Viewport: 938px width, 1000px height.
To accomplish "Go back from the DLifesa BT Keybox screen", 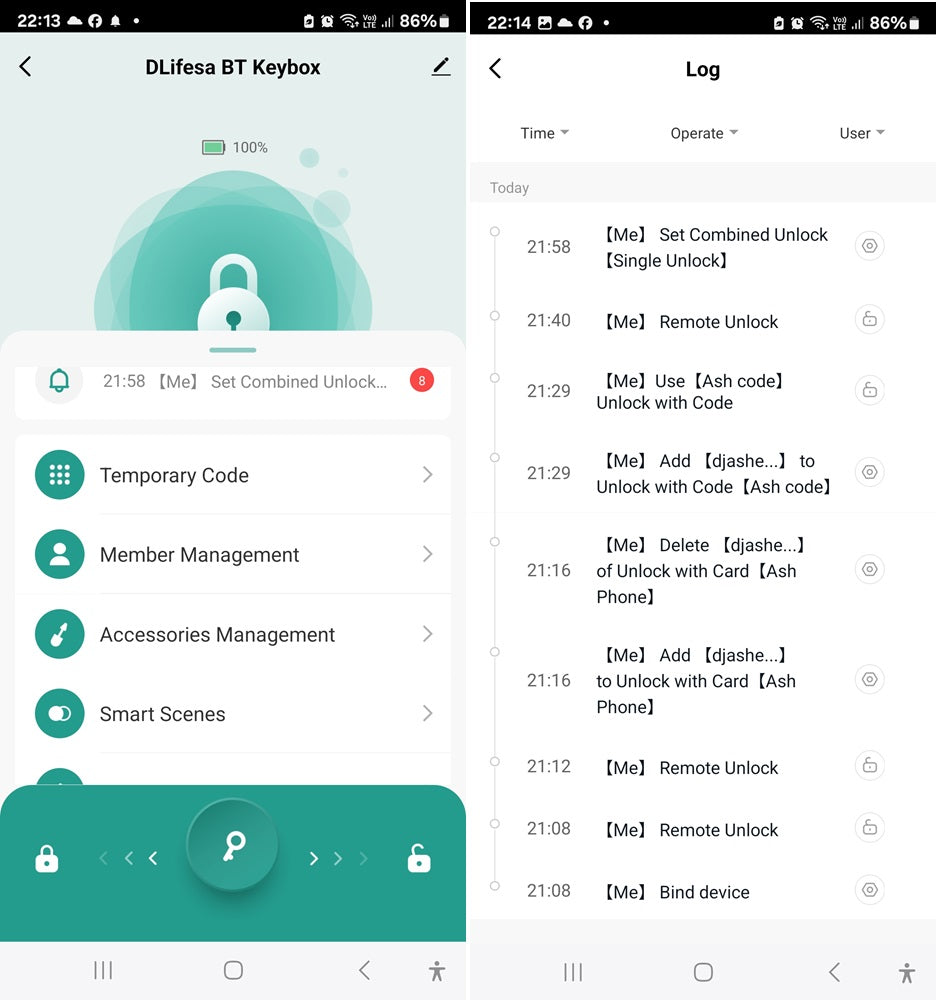I will pyautogui.click(x=26, y=67).
